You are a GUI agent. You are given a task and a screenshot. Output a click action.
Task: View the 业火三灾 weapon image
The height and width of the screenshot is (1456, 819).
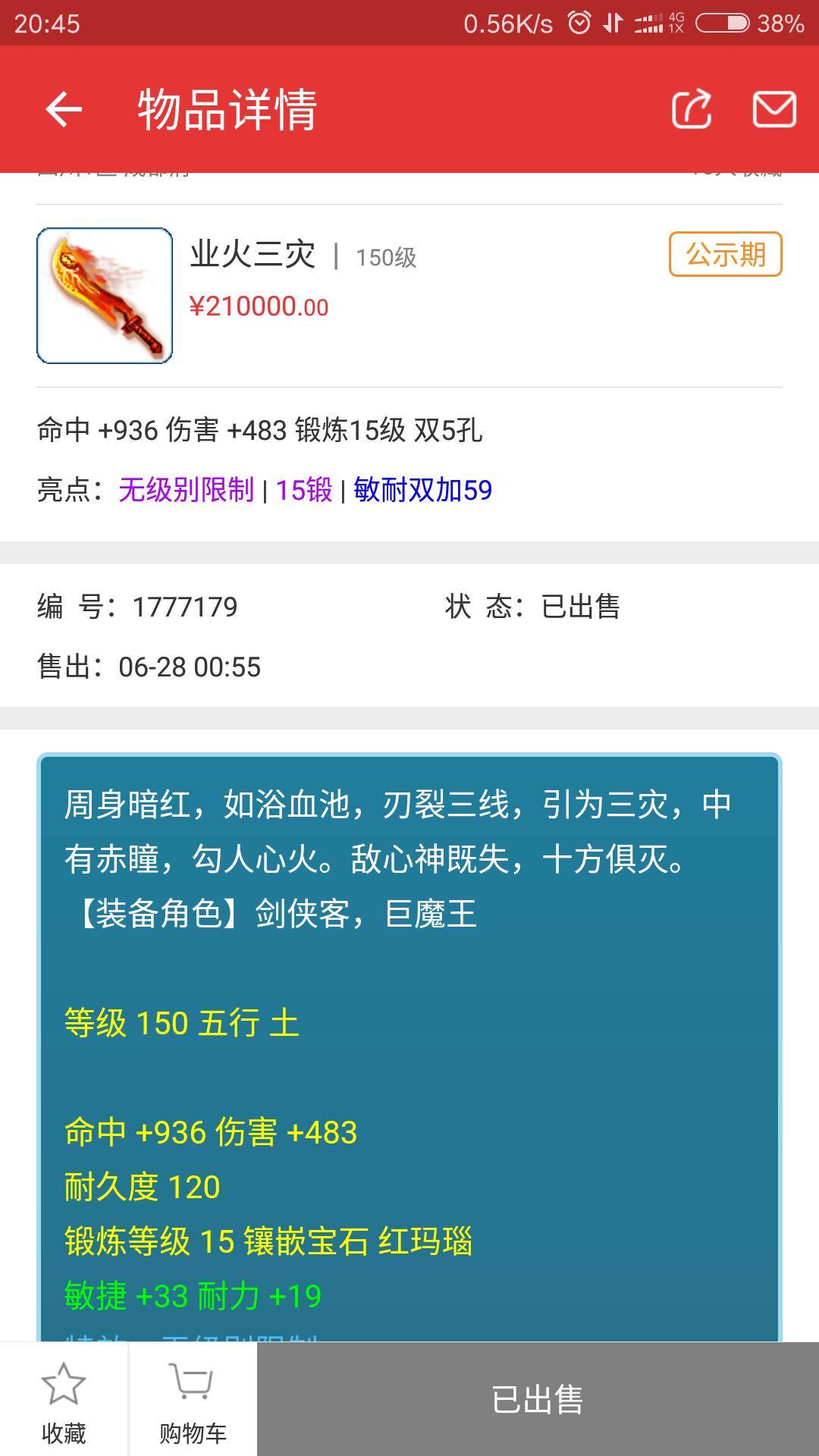point(105,296)
